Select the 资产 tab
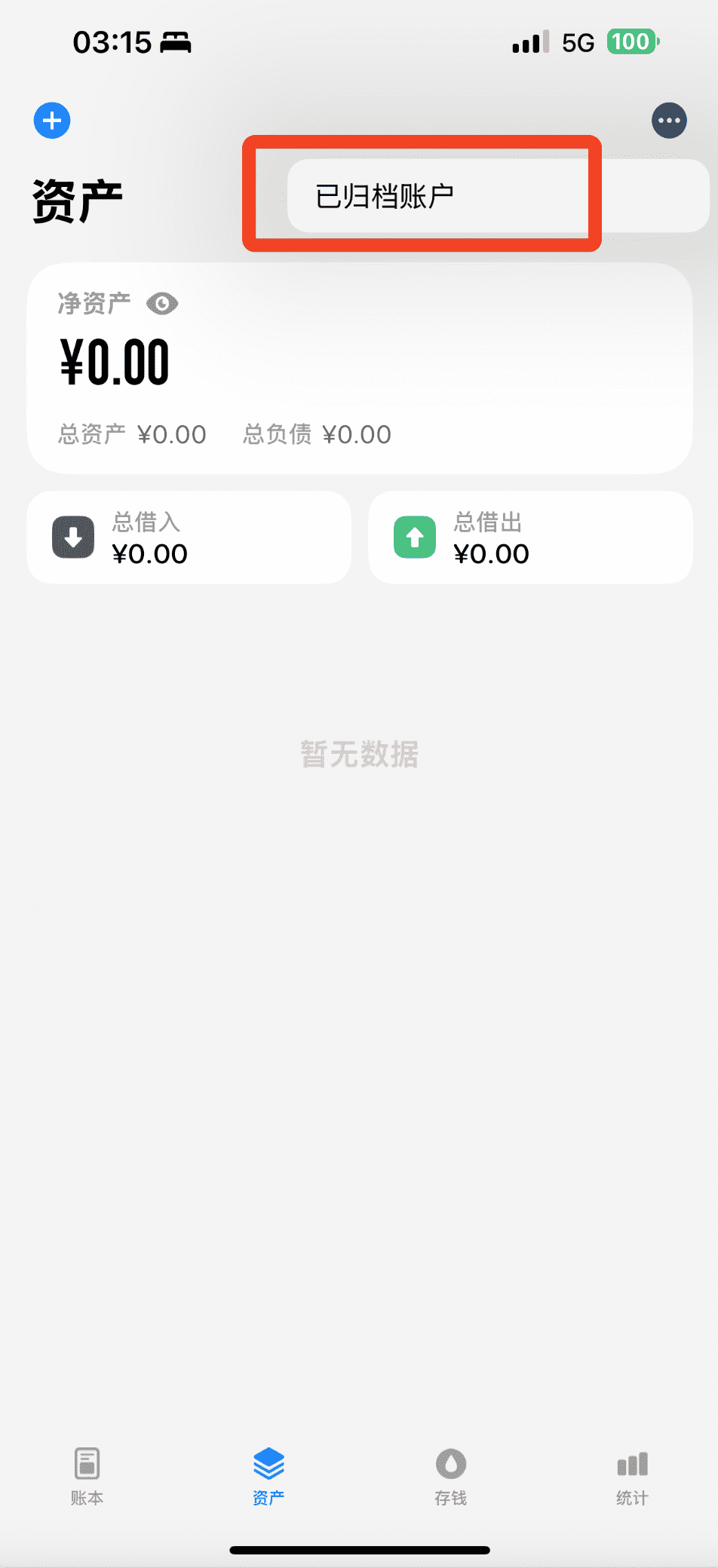This screenshot has width=718, height=1568. coord(268,1476)
